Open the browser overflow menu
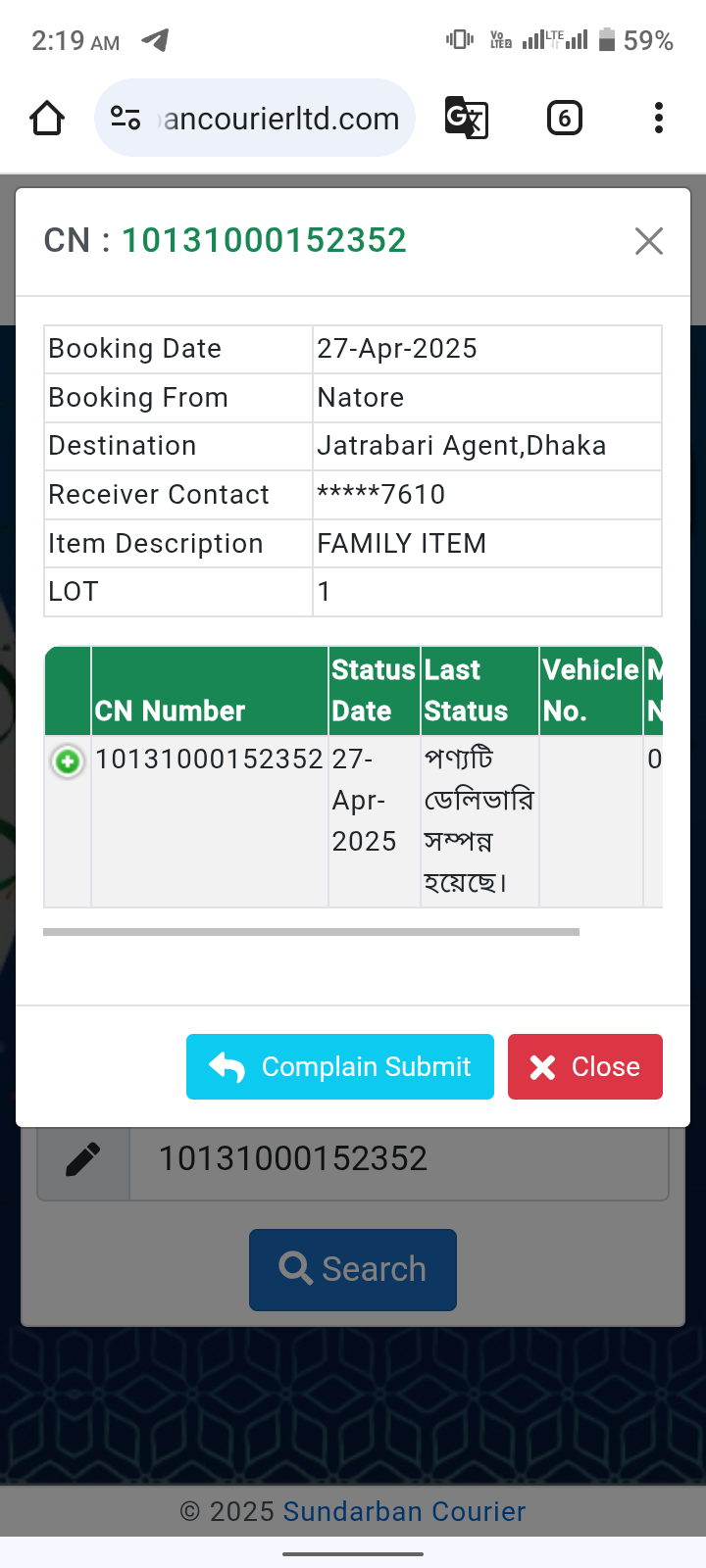Image resolution: width=706 pixels, height=1568 pixels. point(658,119)
